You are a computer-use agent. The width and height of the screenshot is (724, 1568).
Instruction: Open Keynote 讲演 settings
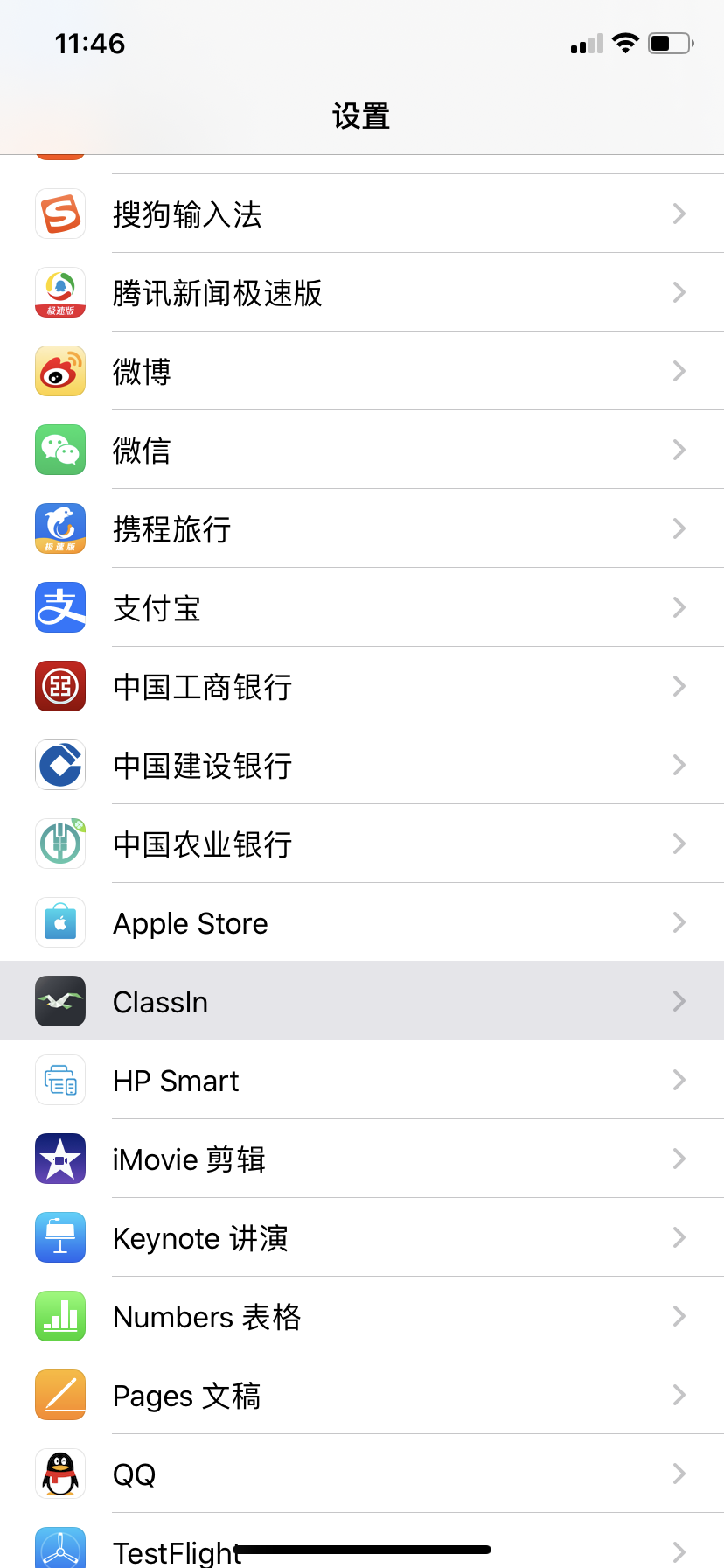coord(362,1238)
